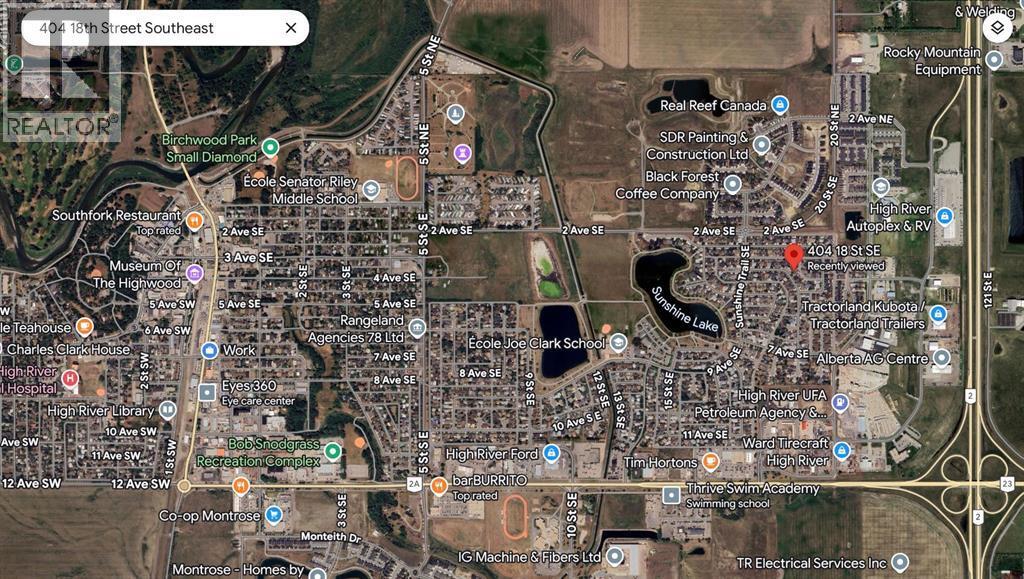The width and height of the screenshot is (1024, 579).
Task: Open Museum Of The Highwood marker
Action: click(x=194, y=273)
